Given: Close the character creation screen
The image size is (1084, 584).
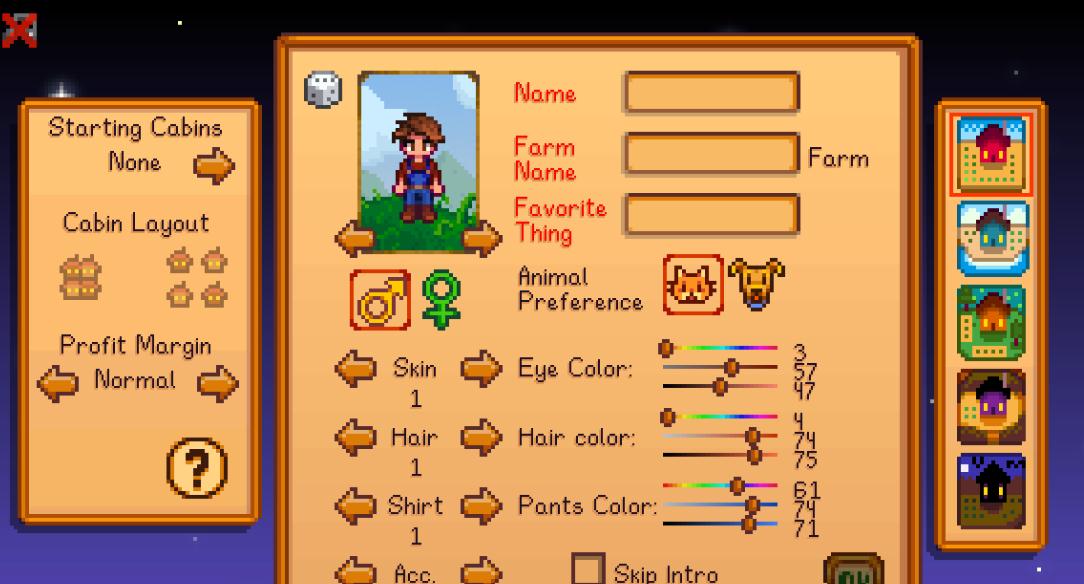Looking at the screenshot, I should point(19,31).
